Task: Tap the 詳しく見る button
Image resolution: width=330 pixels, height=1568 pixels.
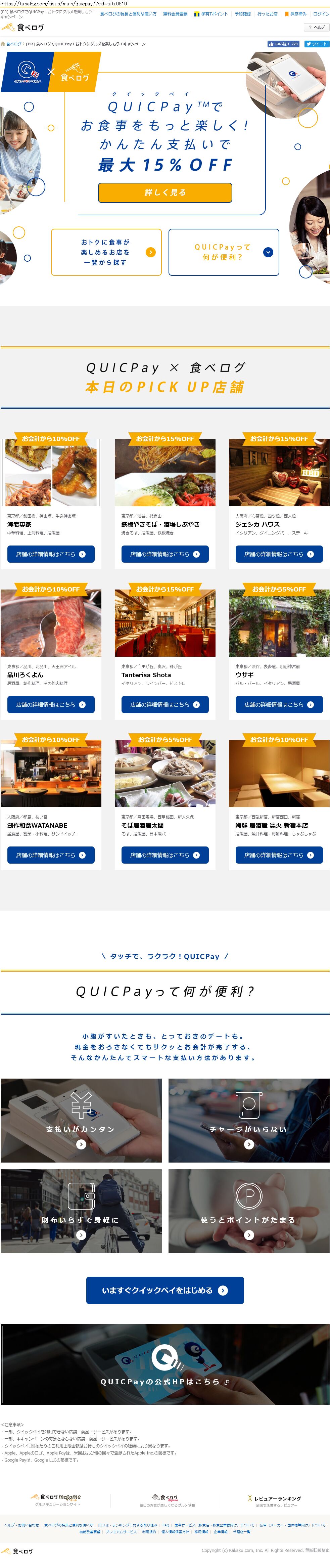Action: (x=165, y=192)
